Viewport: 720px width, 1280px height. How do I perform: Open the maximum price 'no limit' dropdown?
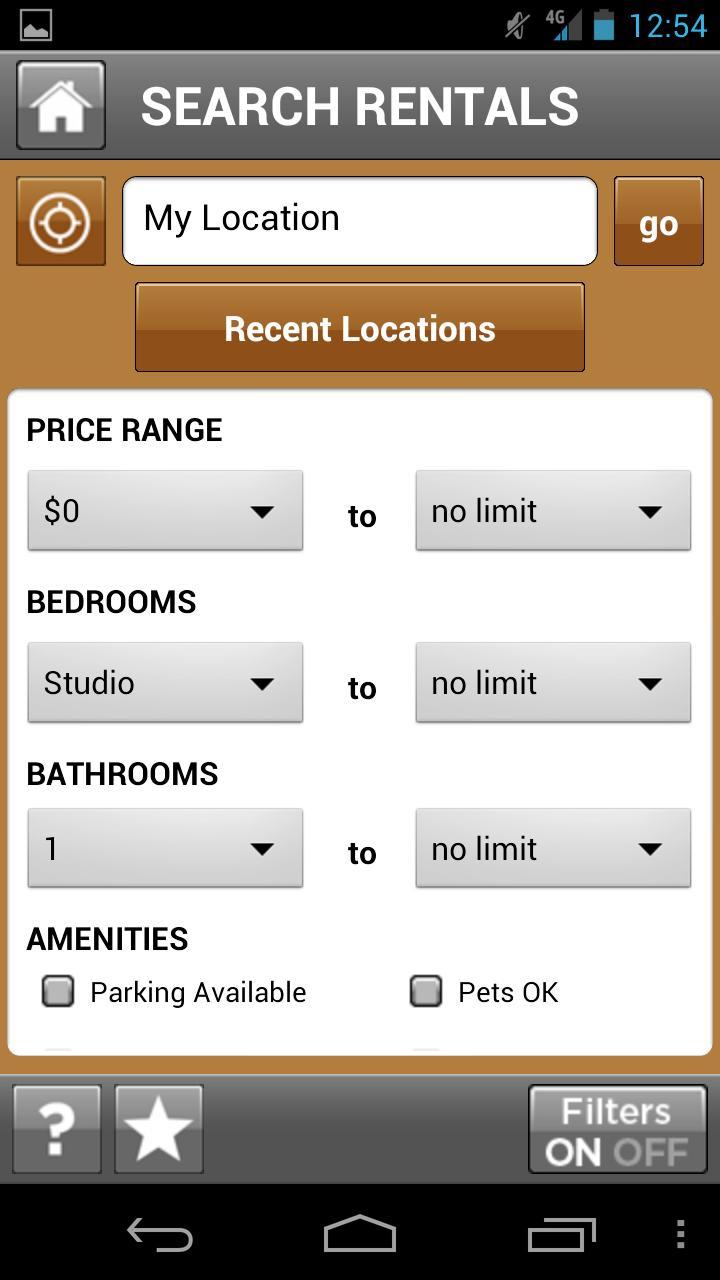point(553,510)
